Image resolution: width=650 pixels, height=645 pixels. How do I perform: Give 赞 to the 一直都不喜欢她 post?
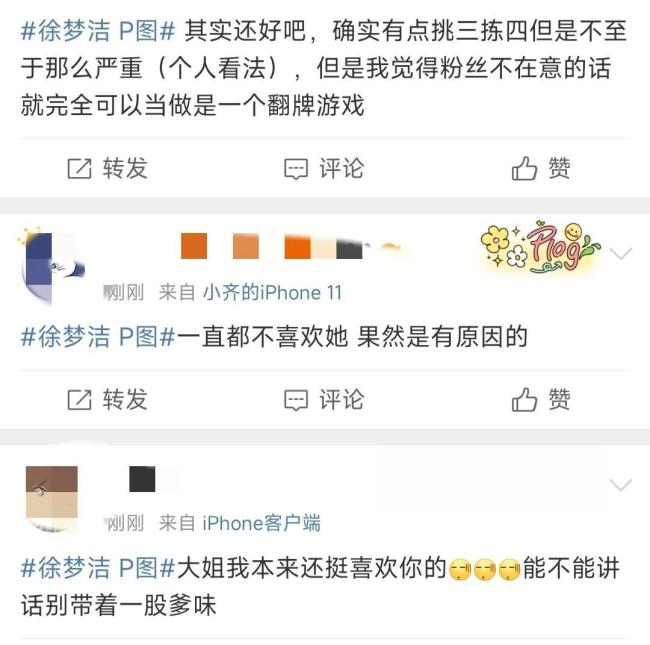pos(541,400)
